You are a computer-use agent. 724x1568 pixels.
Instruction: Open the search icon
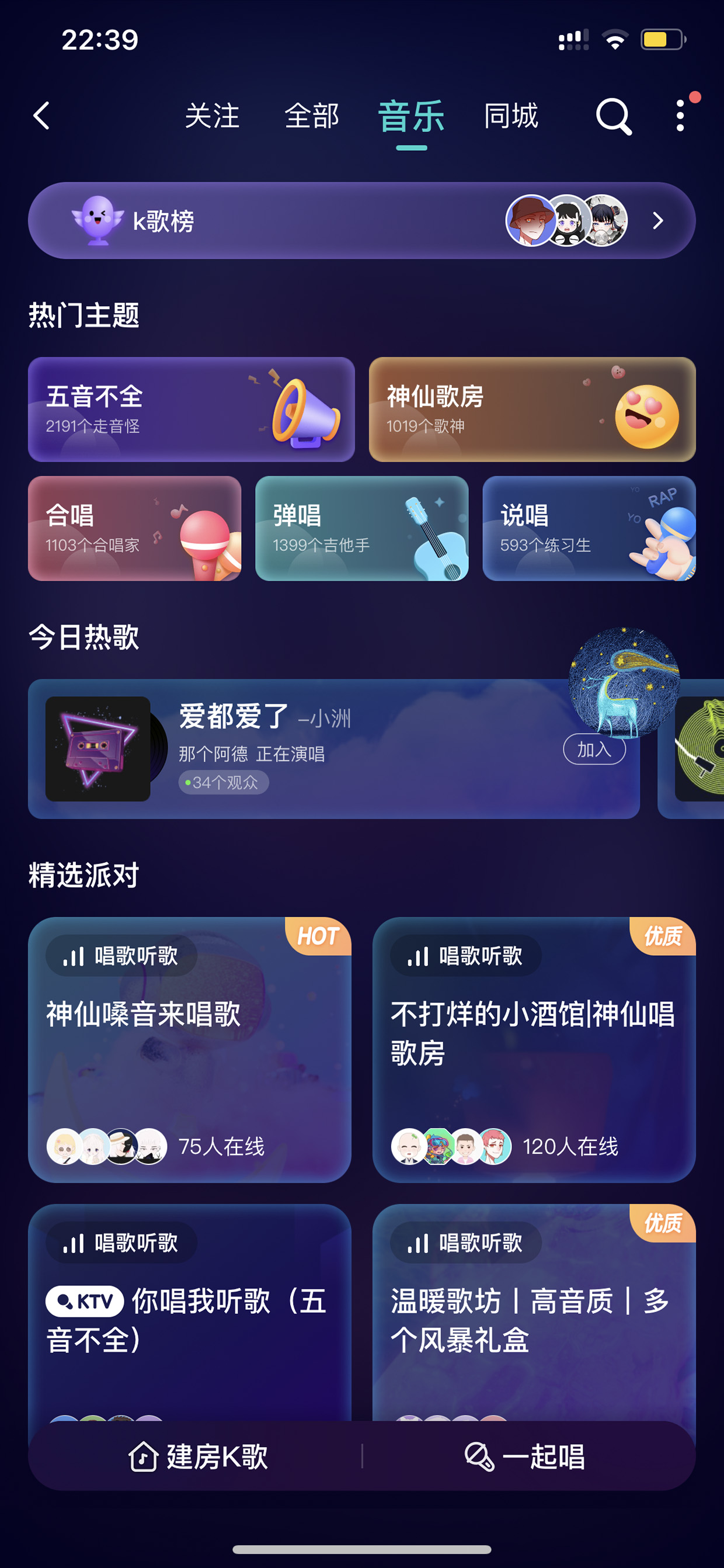tap(613, 116)
